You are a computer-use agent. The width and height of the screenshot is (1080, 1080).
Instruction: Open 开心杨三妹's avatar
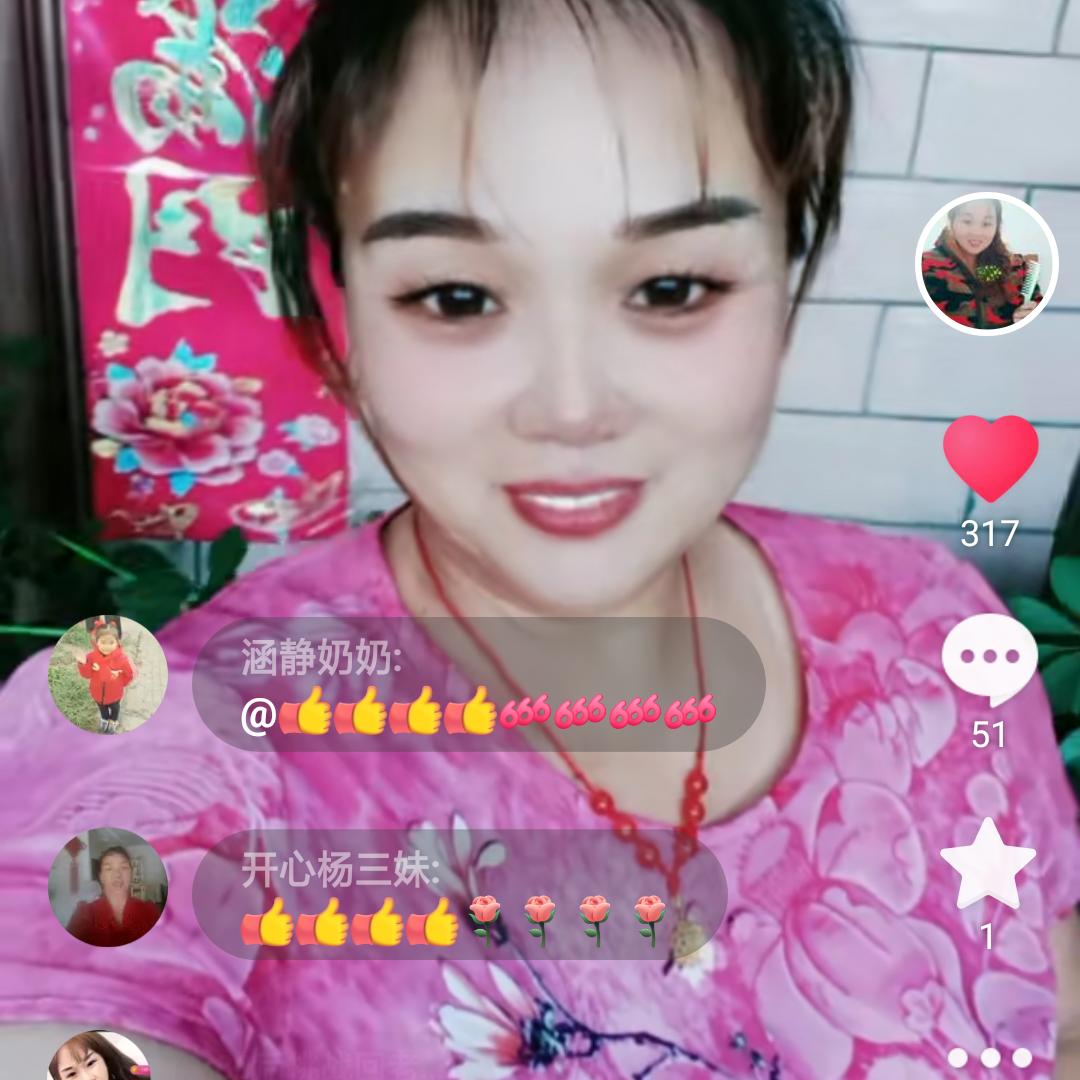[x=108, y=887]
